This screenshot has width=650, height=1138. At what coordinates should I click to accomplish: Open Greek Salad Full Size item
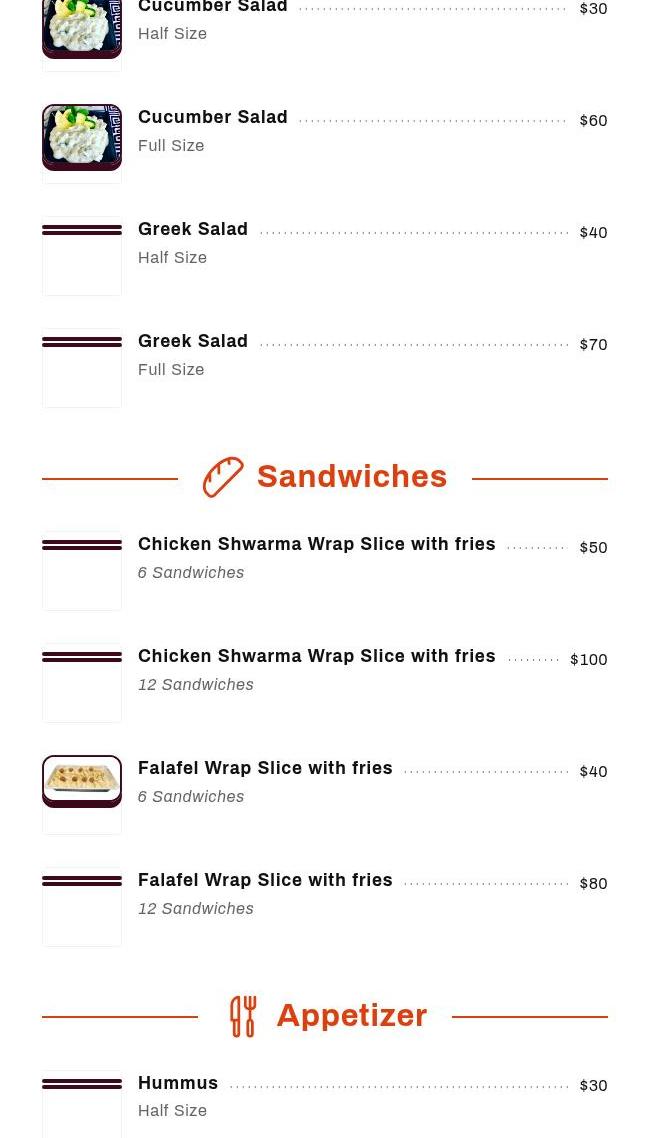coord(193,342)
